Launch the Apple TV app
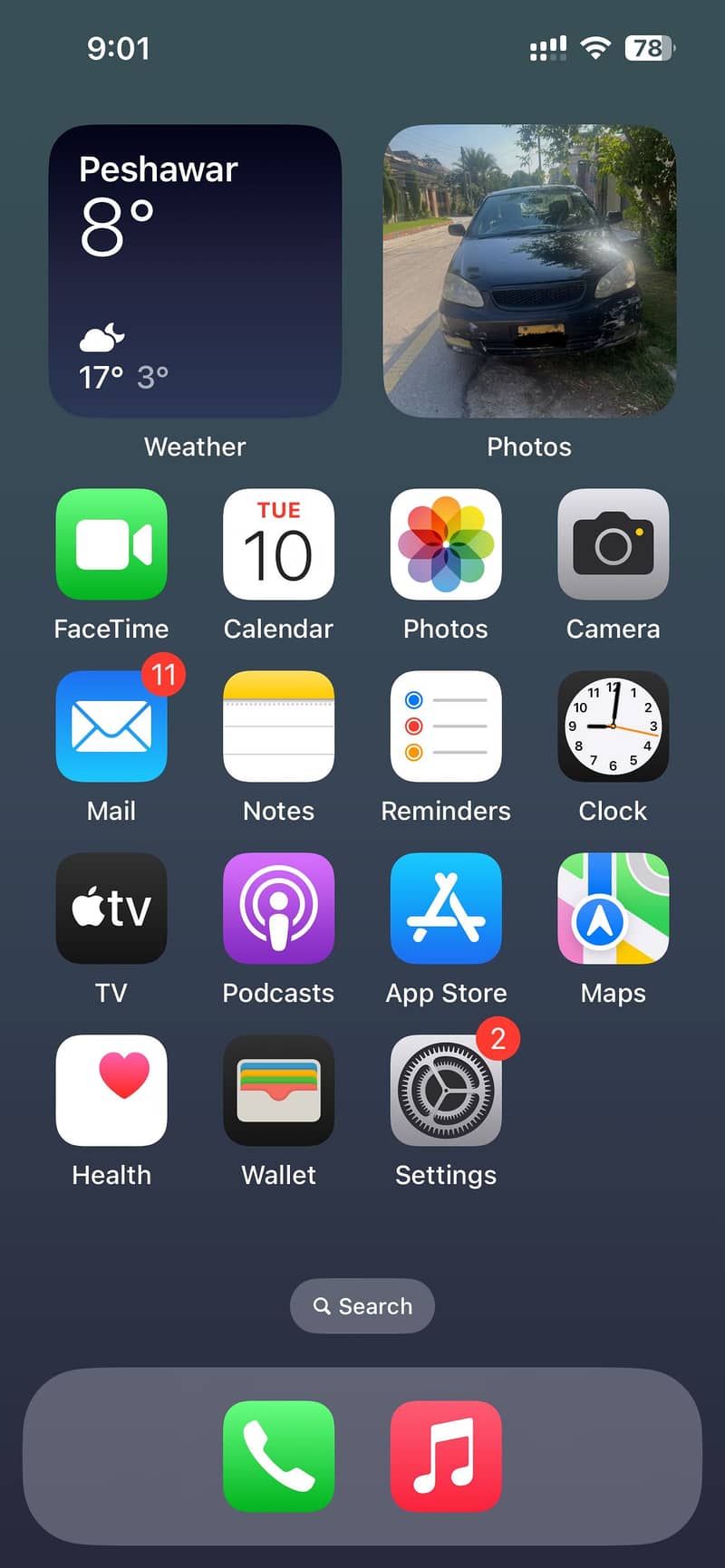 pyautogui.click(x=111, y=909)
